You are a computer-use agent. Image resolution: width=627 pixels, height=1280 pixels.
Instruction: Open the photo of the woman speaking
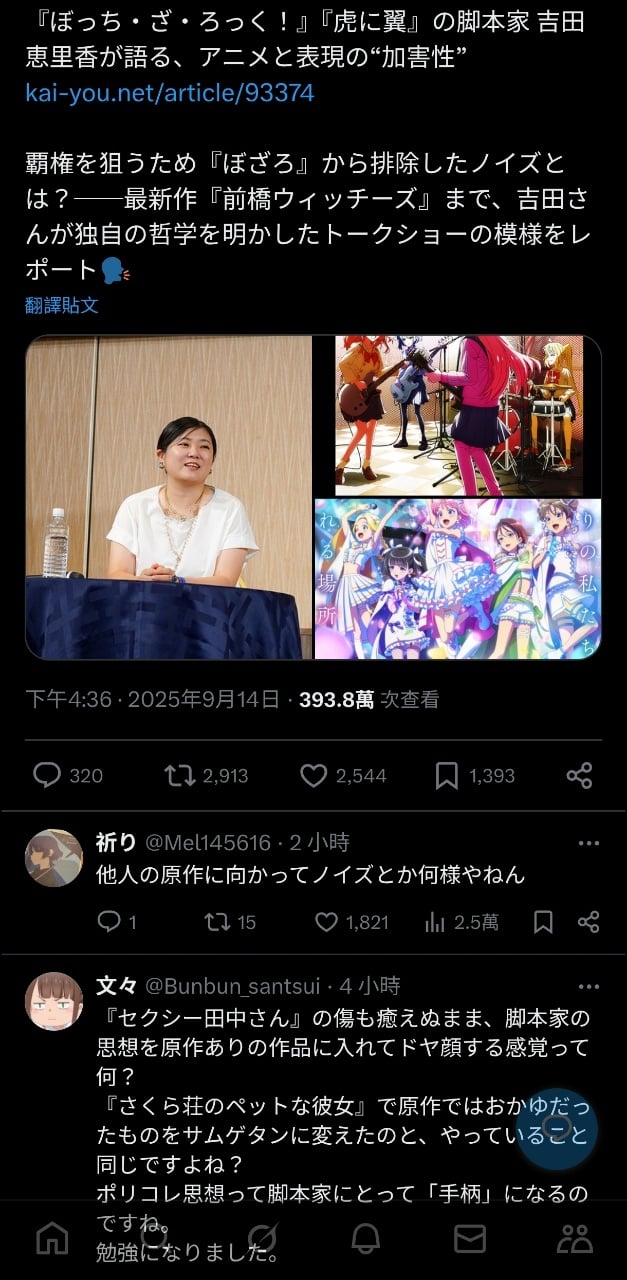point(169,497)
